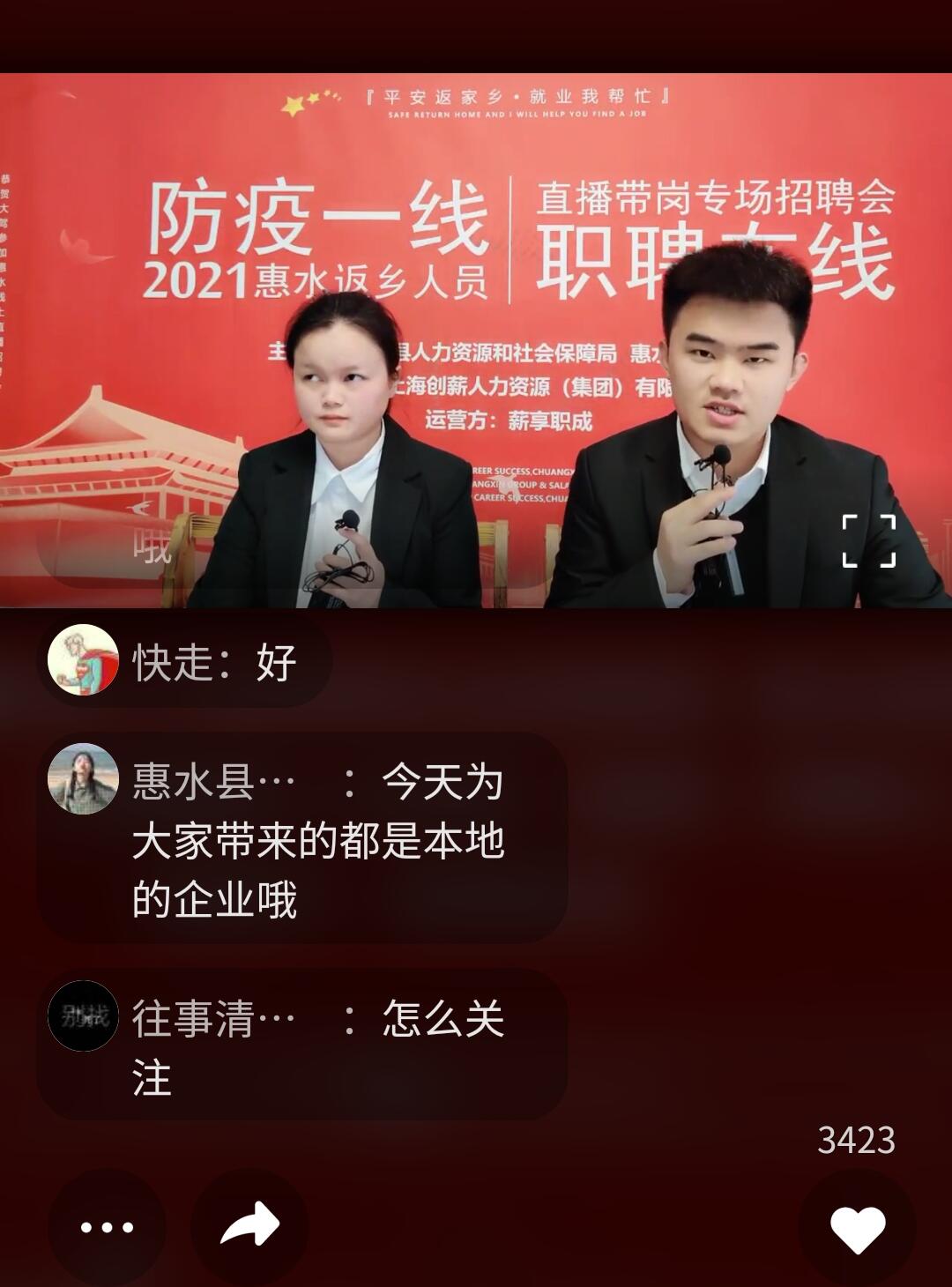Image resolution: width=952 pixels, height=1287 pixels.
Task: Expand the live video to fullscreen
Action: point(868,540)
